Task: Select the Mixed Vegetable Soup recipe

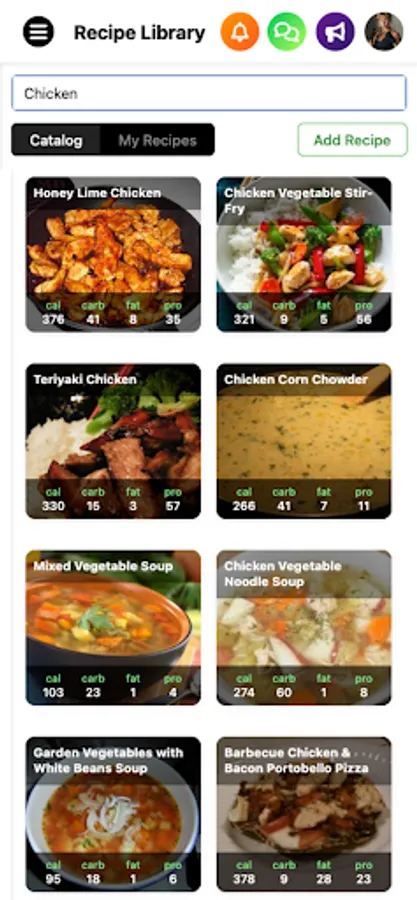Action: [114, 627]
